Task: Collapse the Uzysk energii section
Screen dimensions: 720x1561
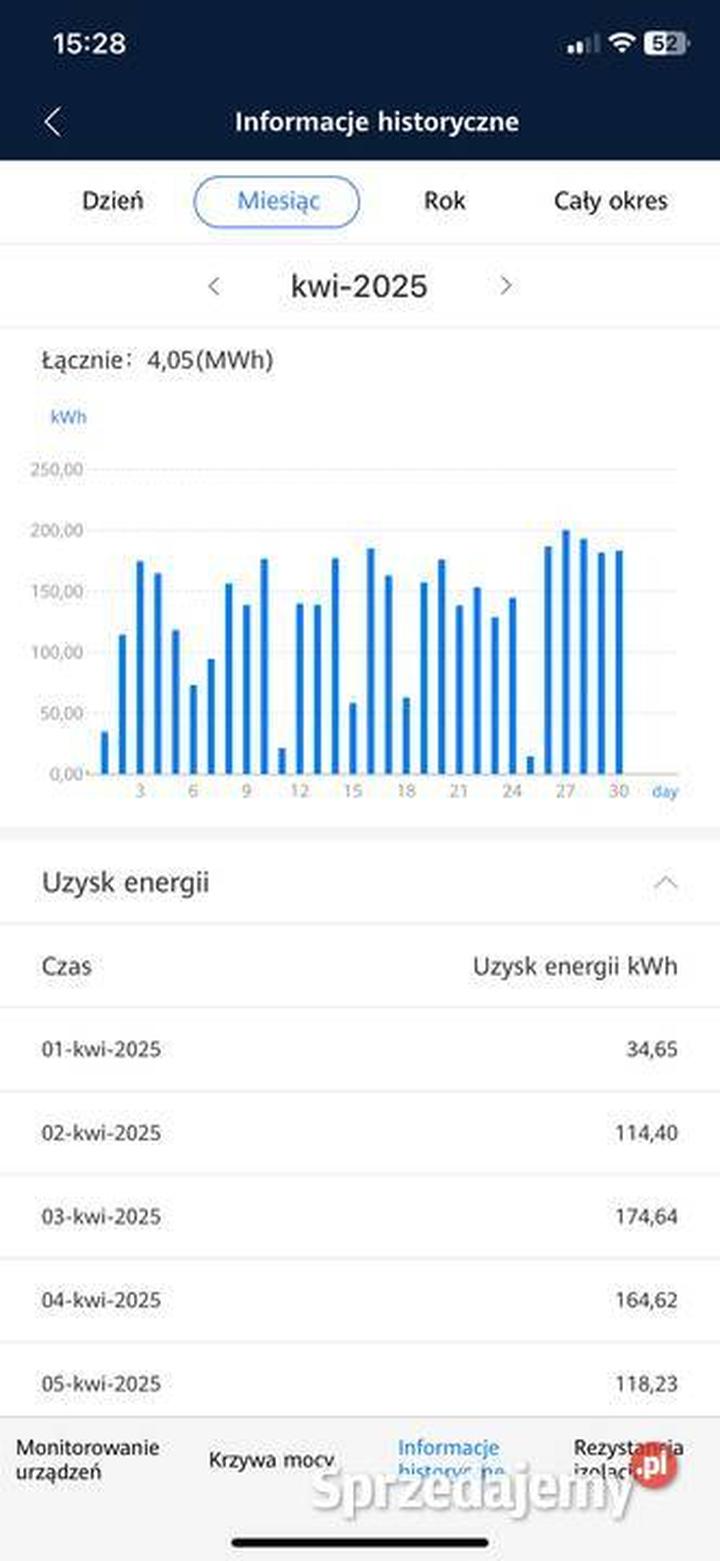Action: 668,882
